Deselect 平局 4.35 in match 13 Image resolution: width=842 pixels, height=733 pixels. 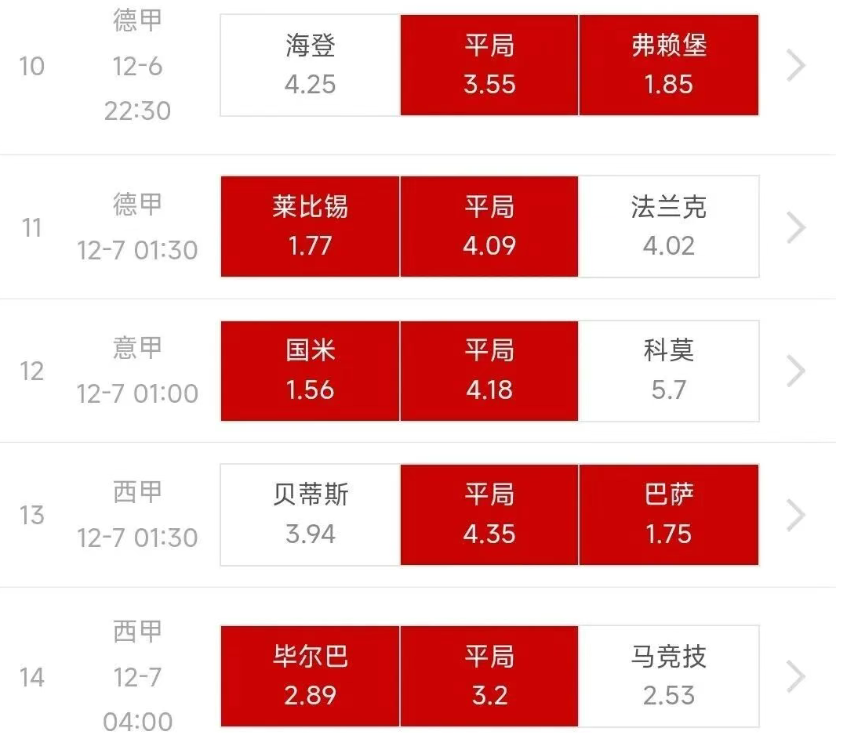pos(489,514)
